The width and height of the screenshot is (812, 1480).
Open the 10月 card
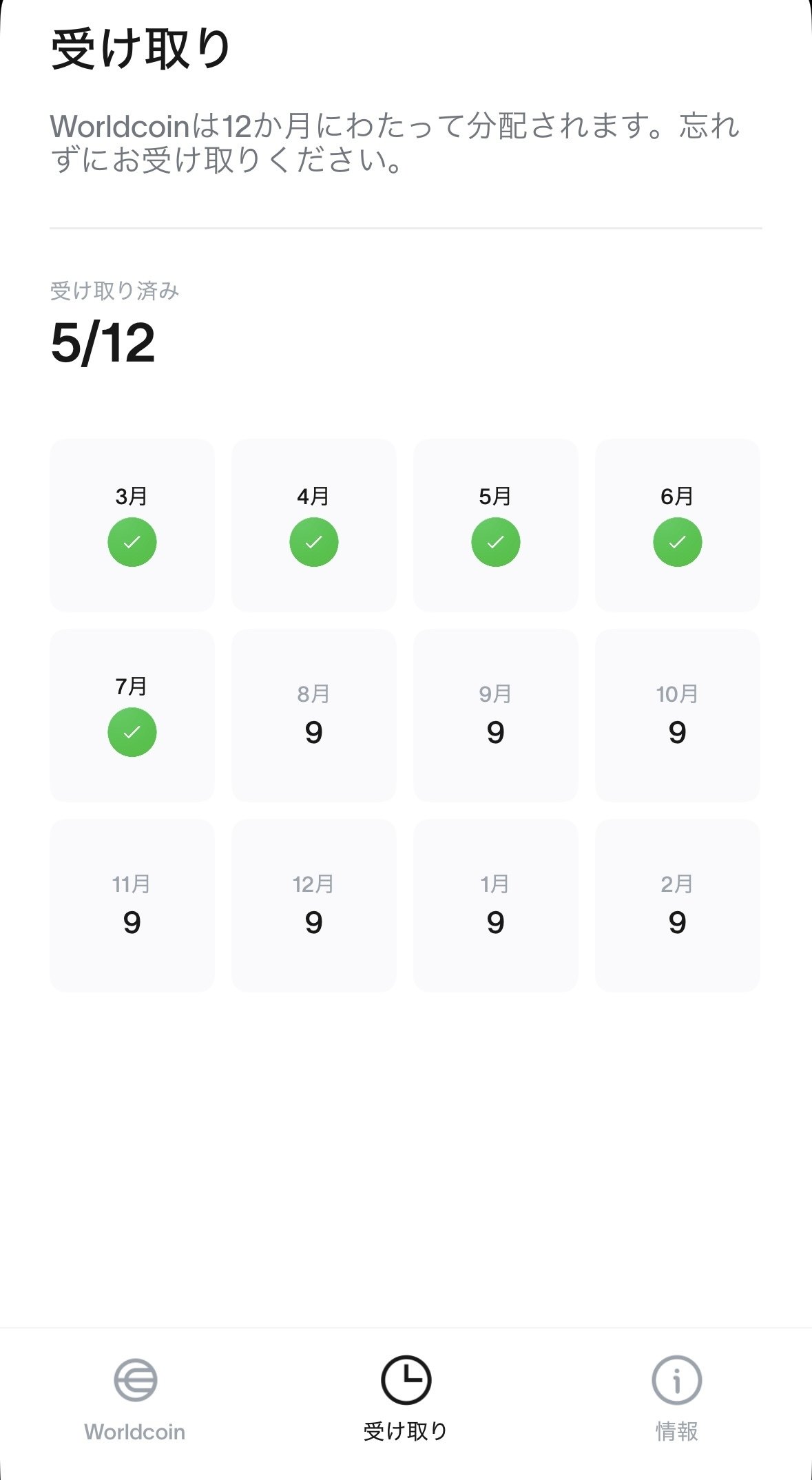pyautogui.click(x=678, y=716)
